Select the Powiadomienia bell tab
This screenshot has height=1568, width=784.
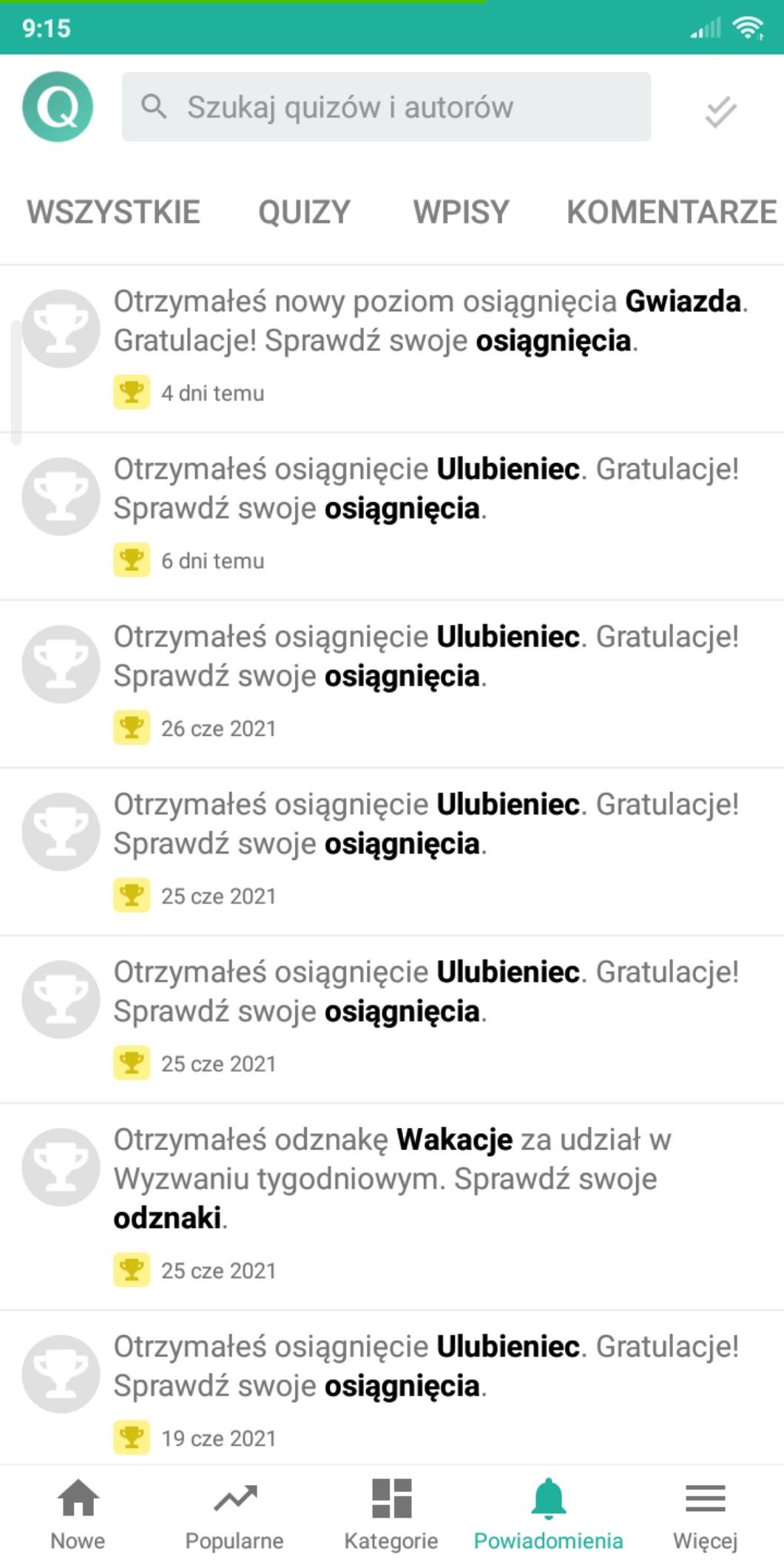coord(548,1514)
